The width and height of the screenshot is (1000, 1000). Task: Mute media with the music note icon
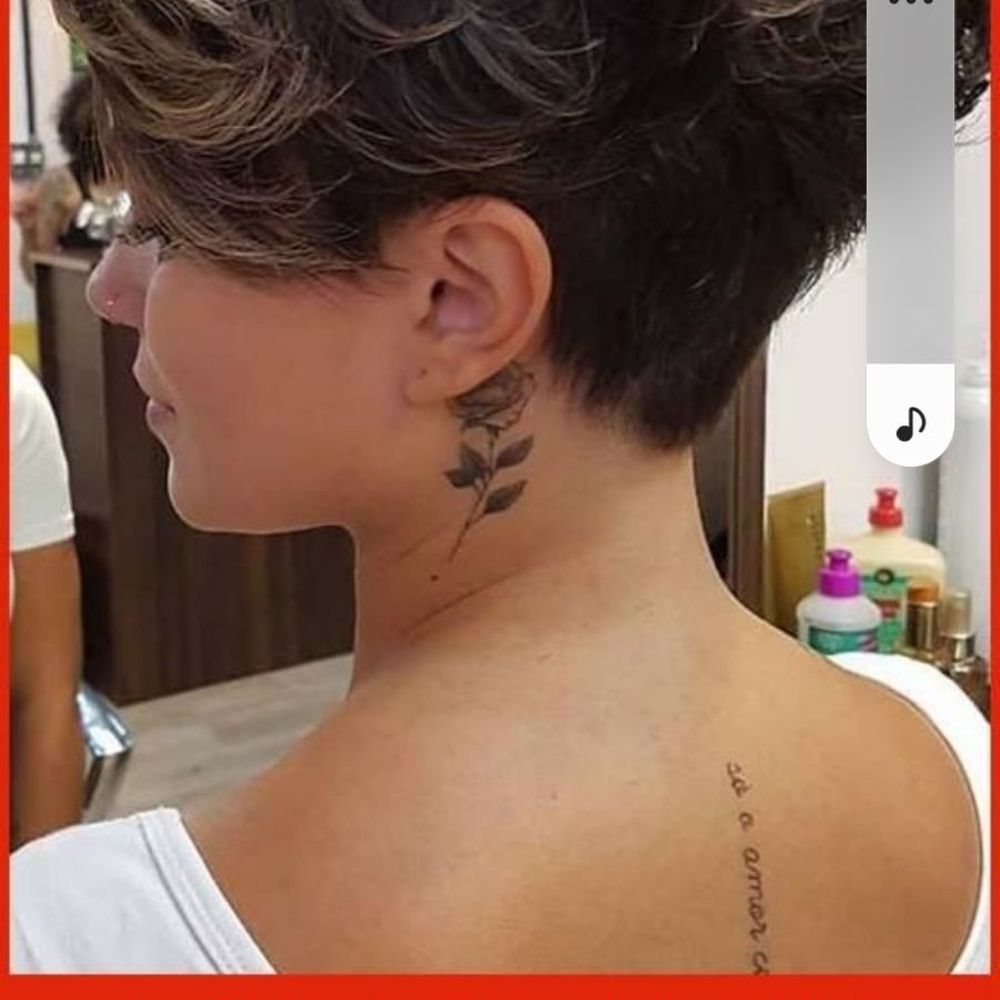pos(910,424)
